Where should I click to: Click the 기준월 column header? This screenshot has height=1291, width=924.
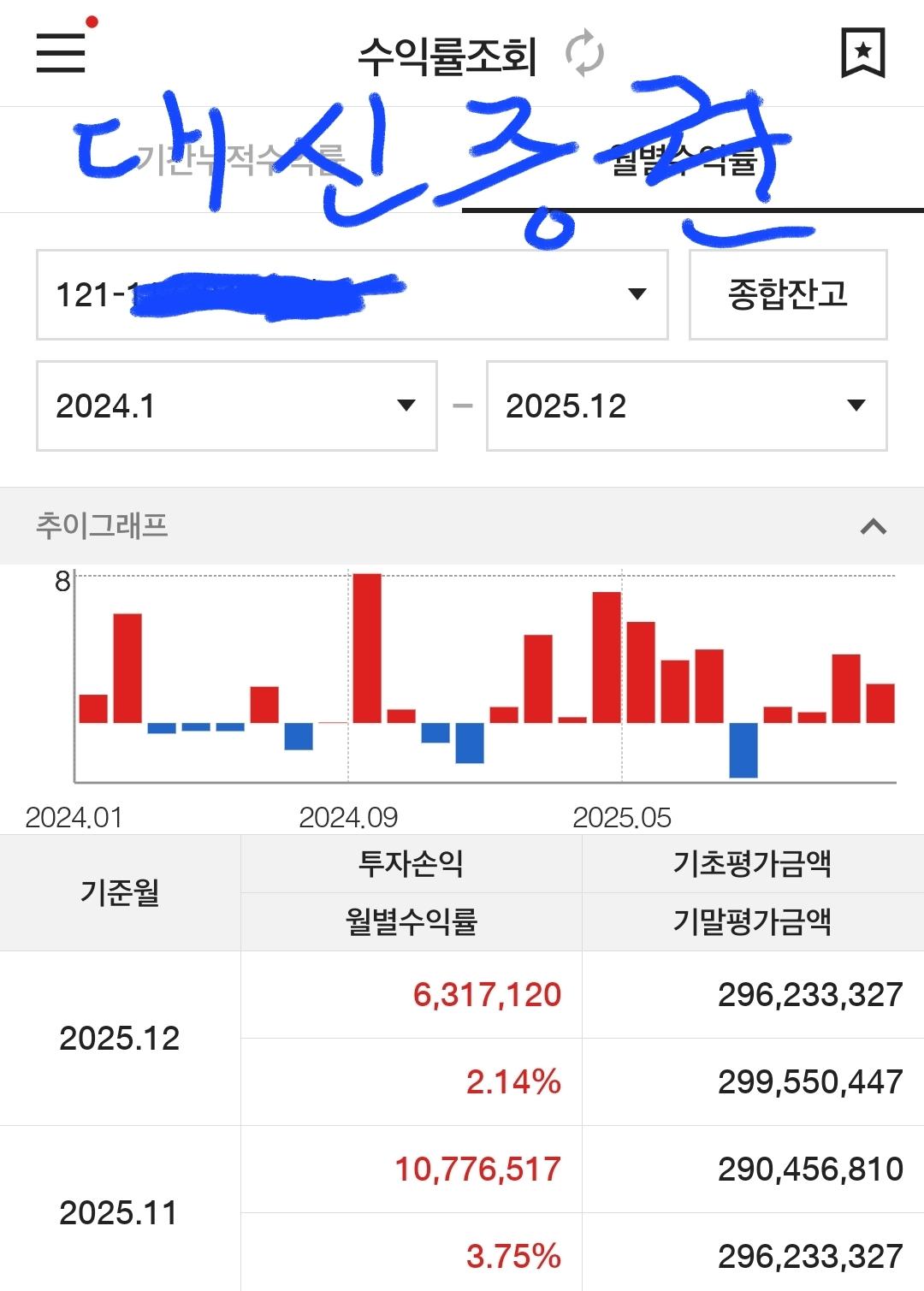point(120,892)
